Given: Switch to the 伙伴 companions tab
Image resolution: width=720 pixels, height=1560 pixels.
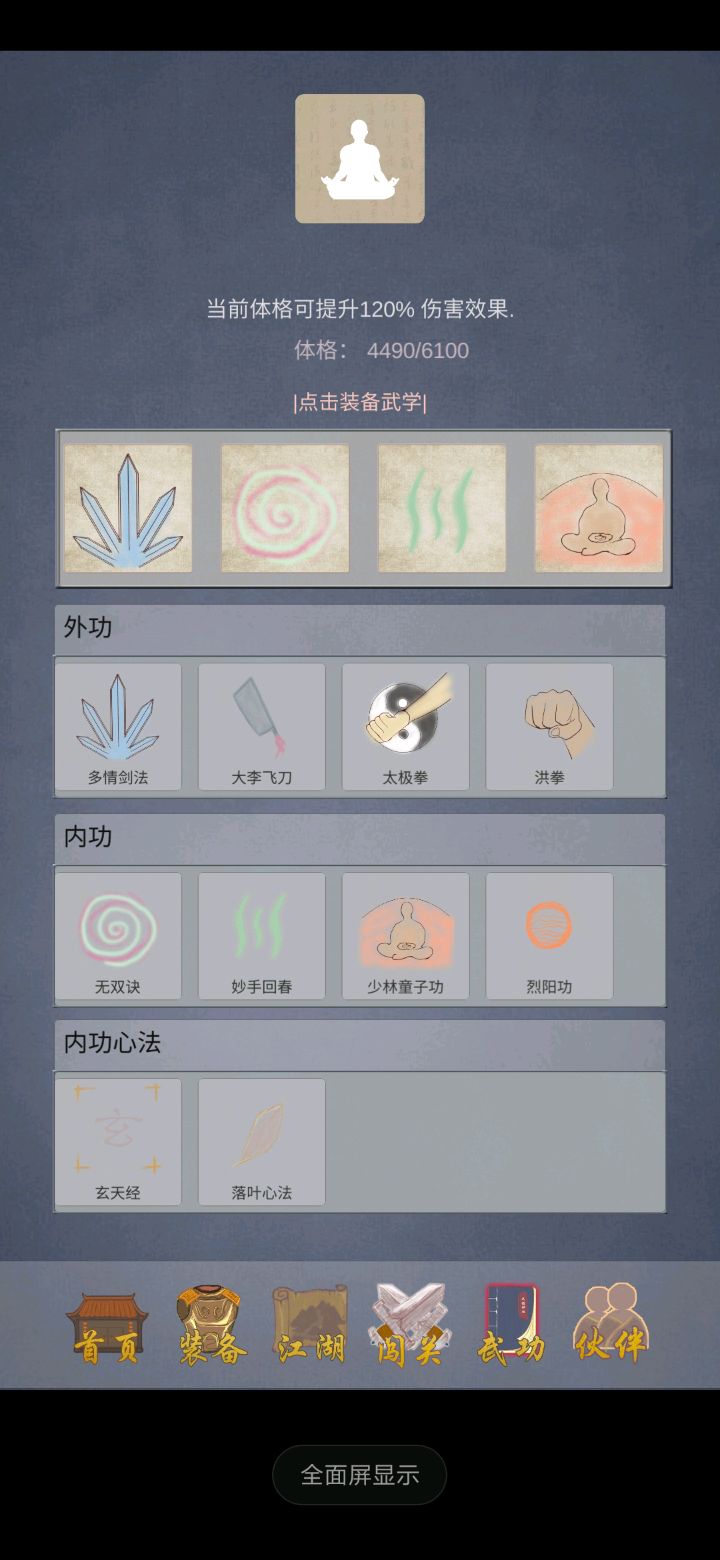Looking at the screenshot, I should (x=611, y=1326).
